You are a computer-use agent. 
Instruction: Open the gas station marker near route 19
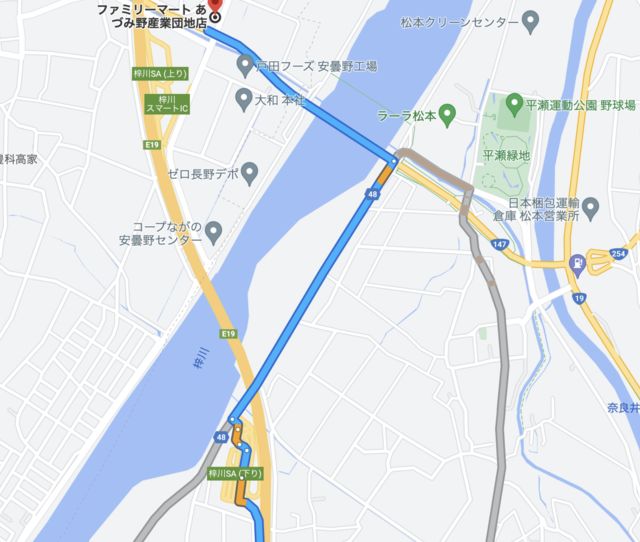(x=577, y=263)
